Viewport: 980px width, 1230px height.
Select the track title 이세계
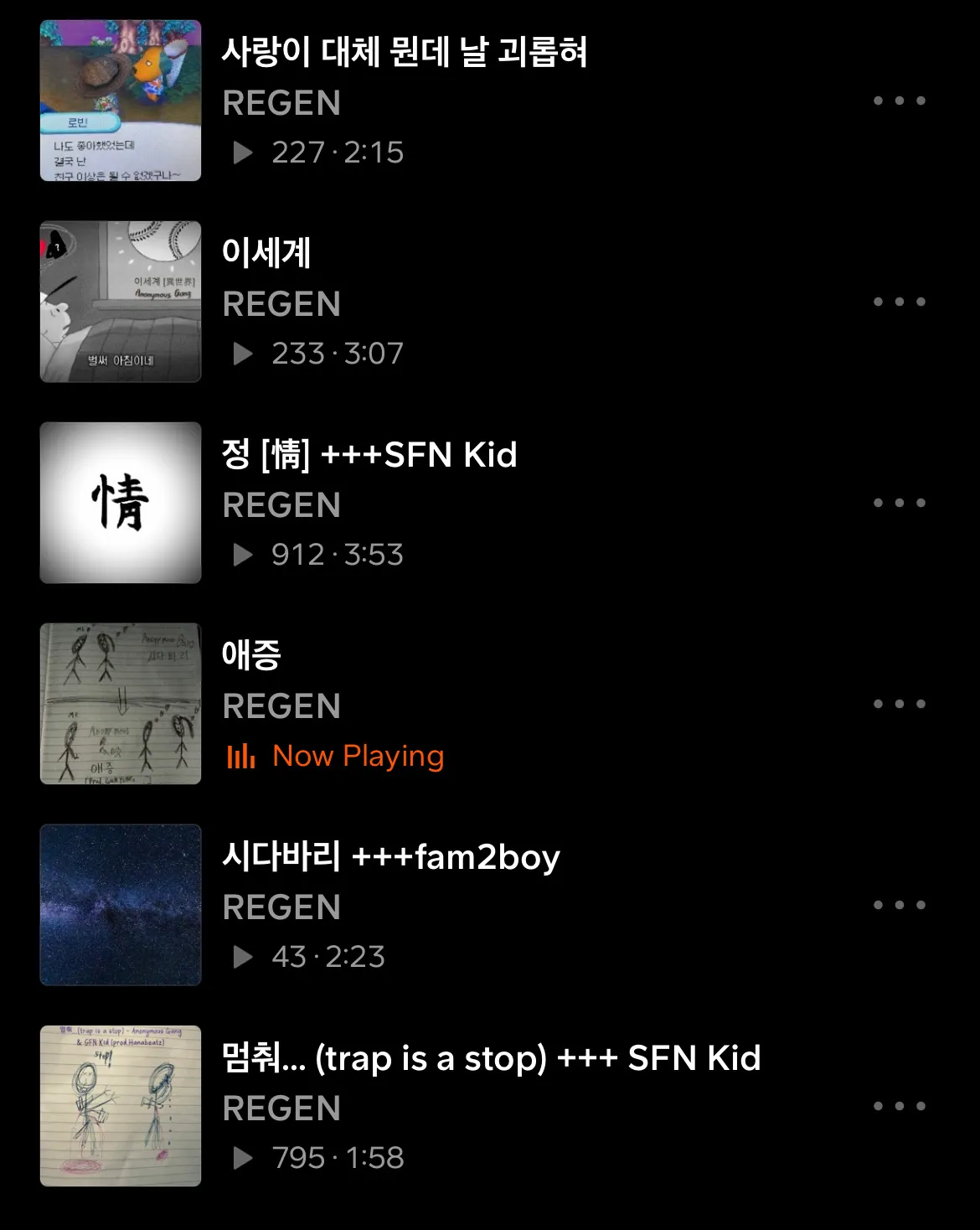click(x=266, y=255)
